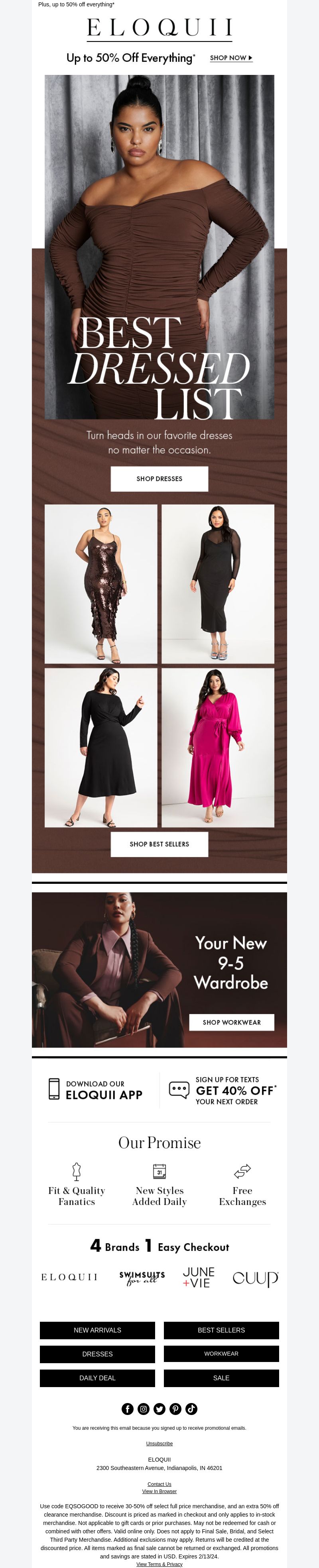Open the DAILY DEAL section

pos(97,1378)
